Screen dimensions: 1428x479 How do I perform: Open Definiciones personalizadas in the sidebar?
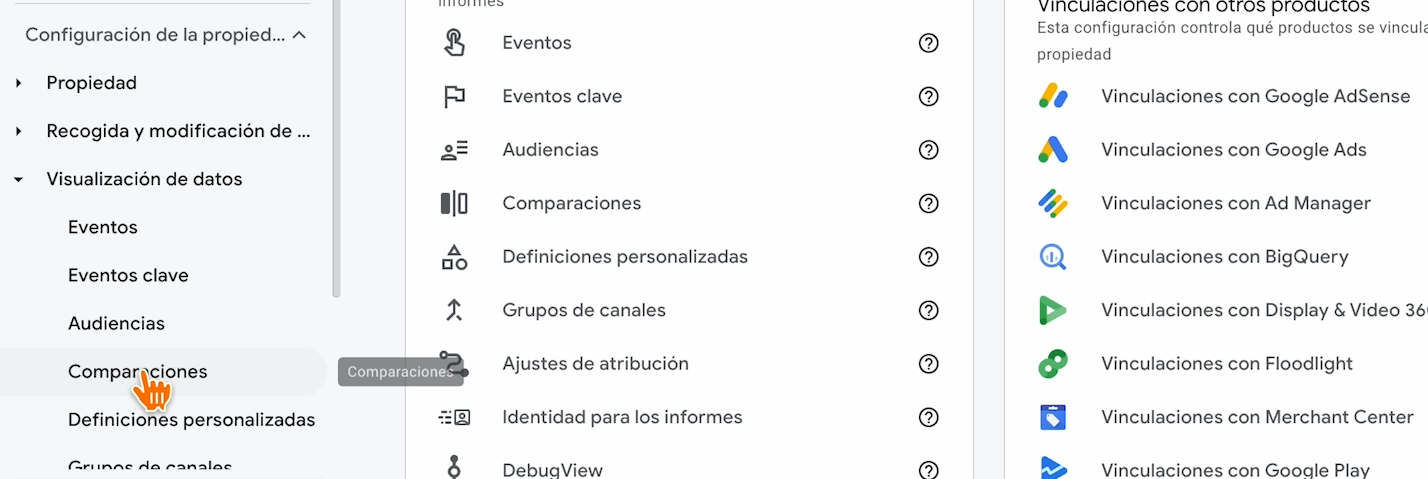pos(191,420)
